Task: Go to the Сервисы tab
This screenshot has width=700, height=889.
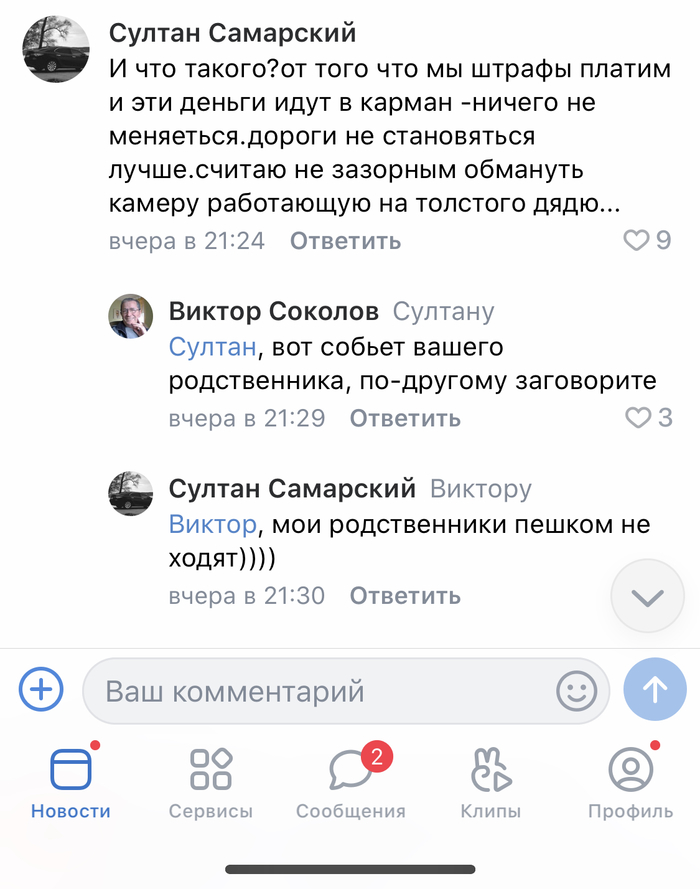Action: pyautogui.click(x=211, y=783)
